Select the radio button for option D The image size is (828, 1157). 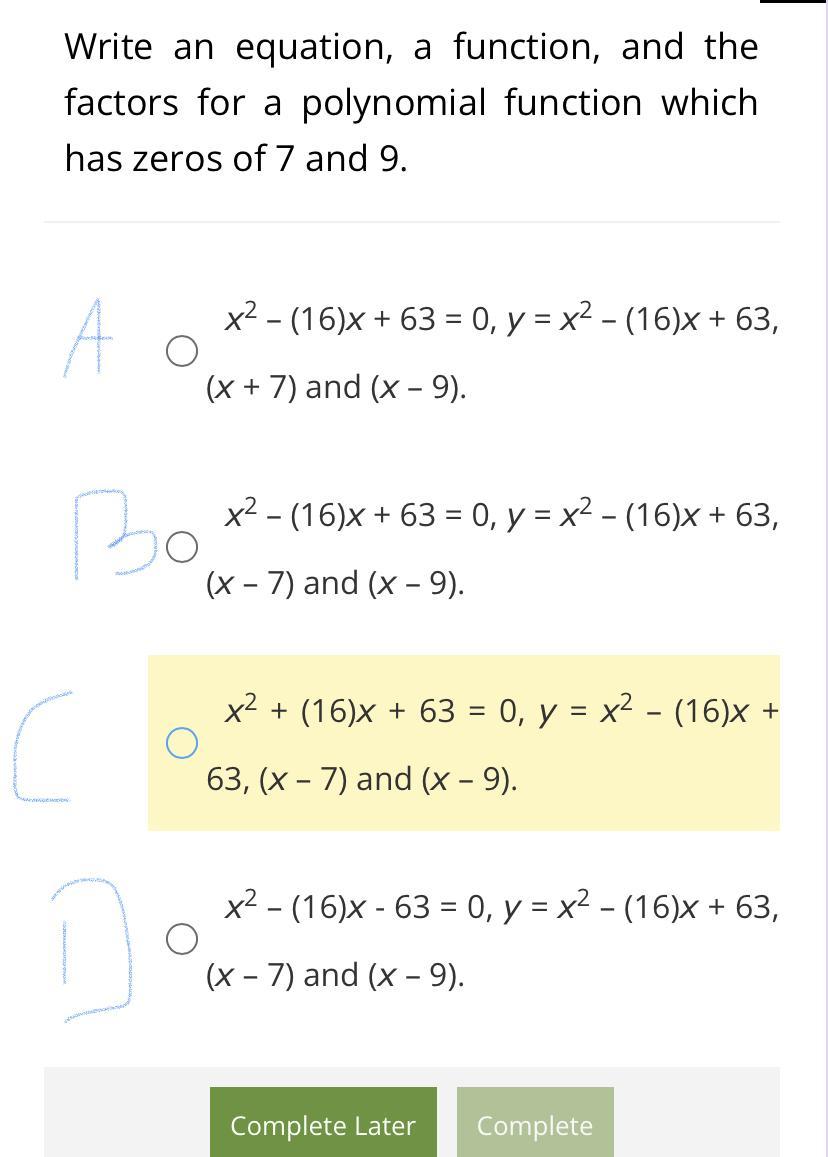181,938
